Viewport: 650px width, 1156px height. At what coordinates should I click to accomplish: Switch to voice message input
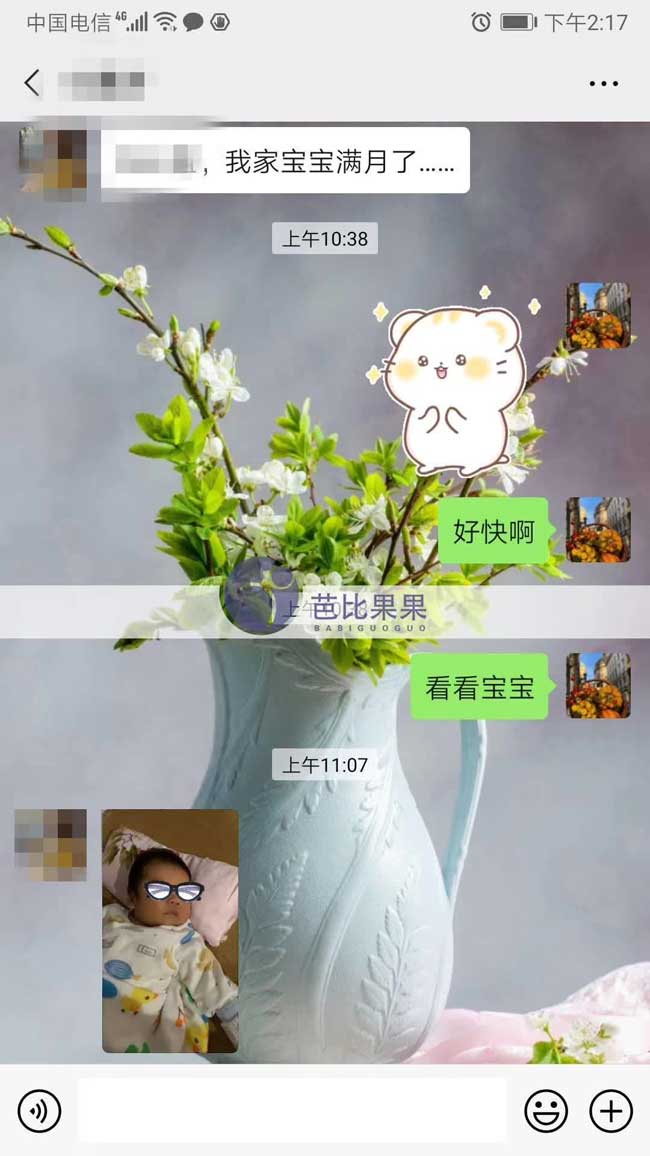(40, 1110)
